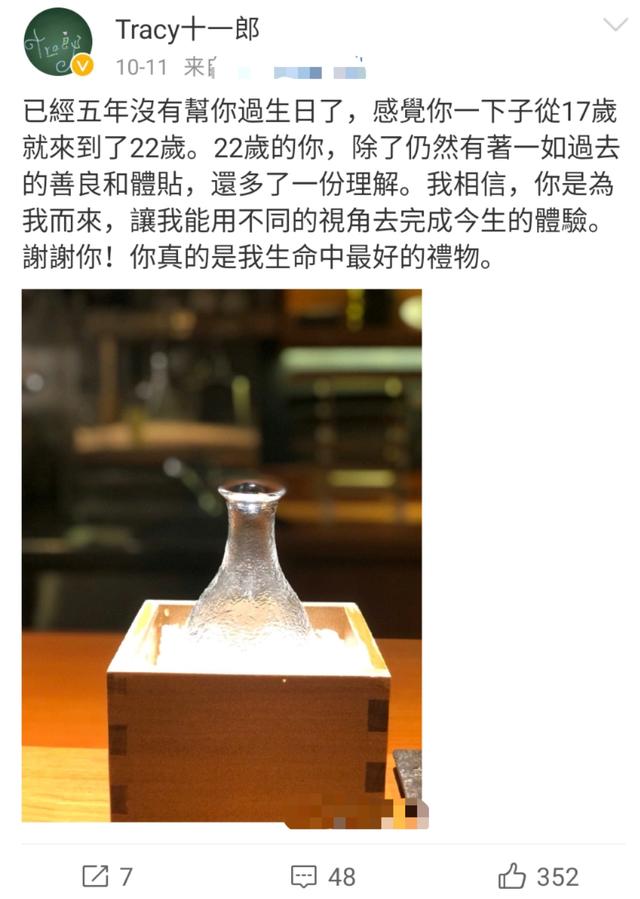The image size is (640, 899).
Task: Open the 48 comments
Action: (x=322, y=877)
